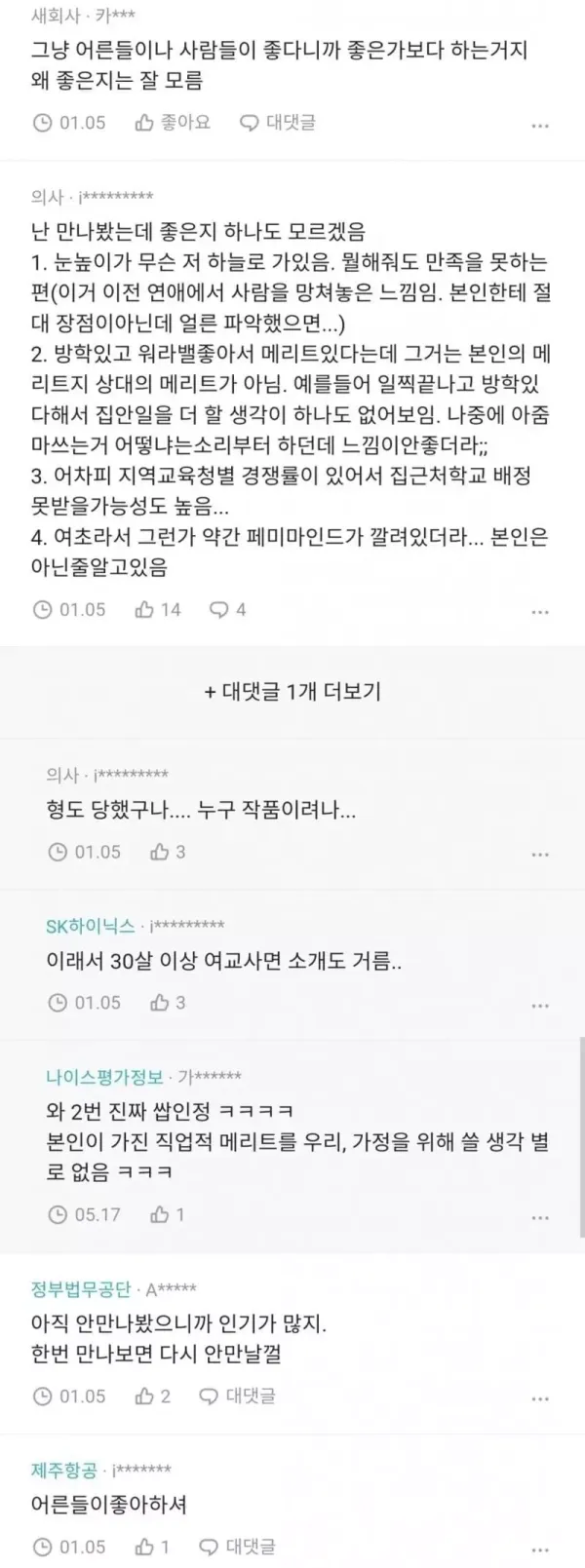The height and width of the screenshot is (1568, 585).
Task: Reply to the 제주항공 comment via 대댓글
Action: pos(237,1546)
